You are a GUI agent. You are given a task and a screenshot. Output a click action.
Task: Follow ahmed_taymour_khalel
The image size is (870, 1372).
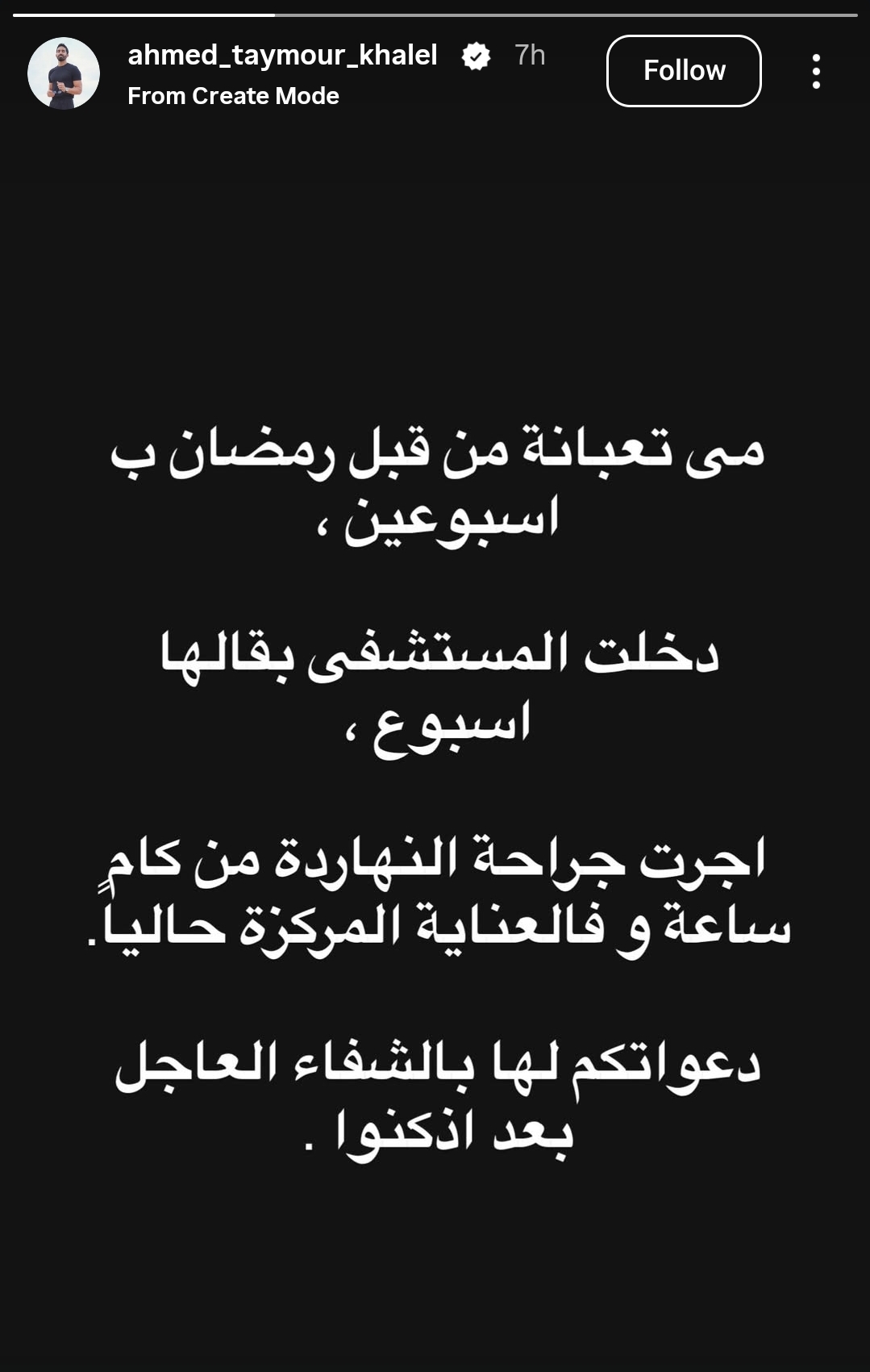pyautogui.click(x=683, y=71)
